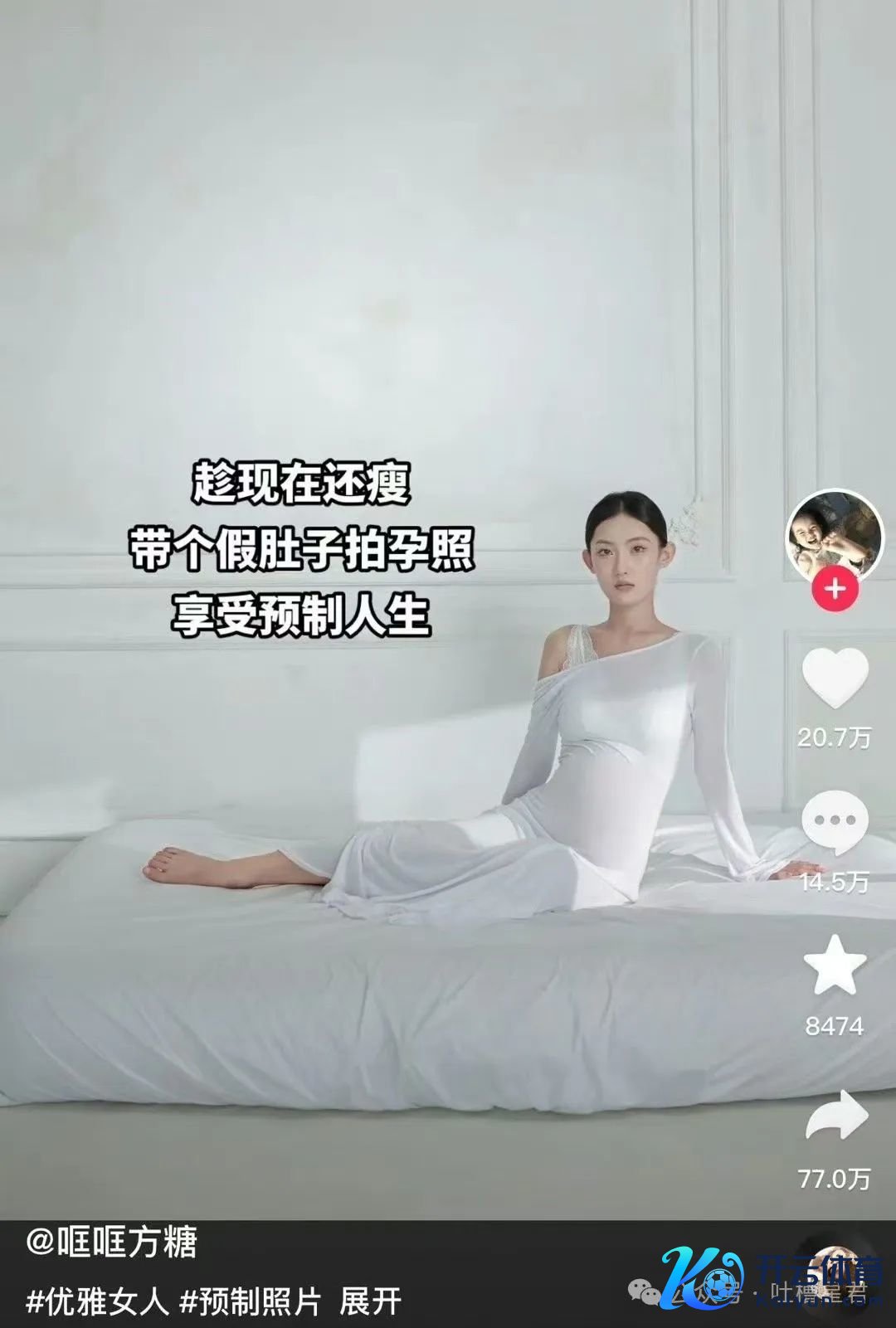Open the comments on this video
The height and width of the screenshot is (1328, 896).
pyautogui.click(x=835, y=824)
